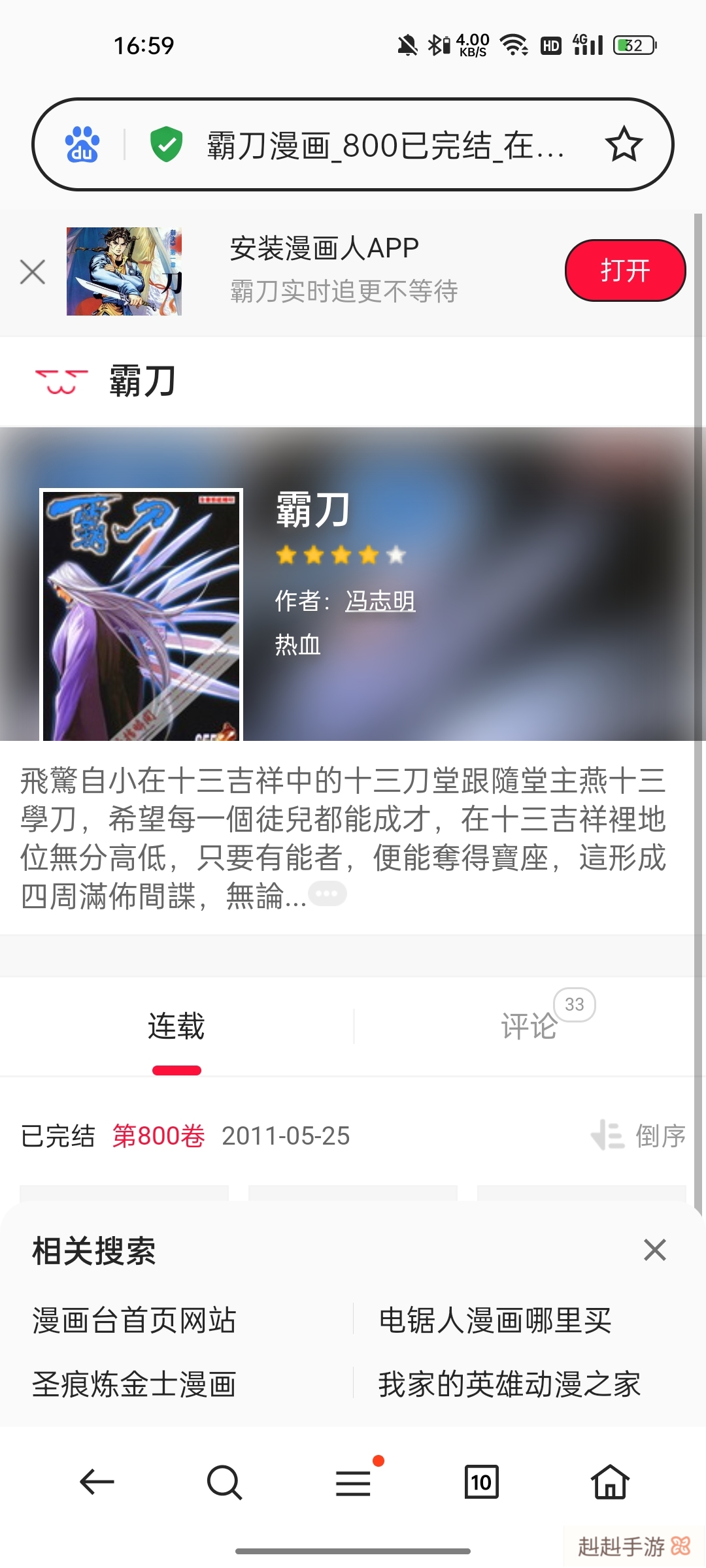Open latest chapter 第800卷
This screenshot has width=706, height=1568.
pyautogui.click(x=159, y=1135)
